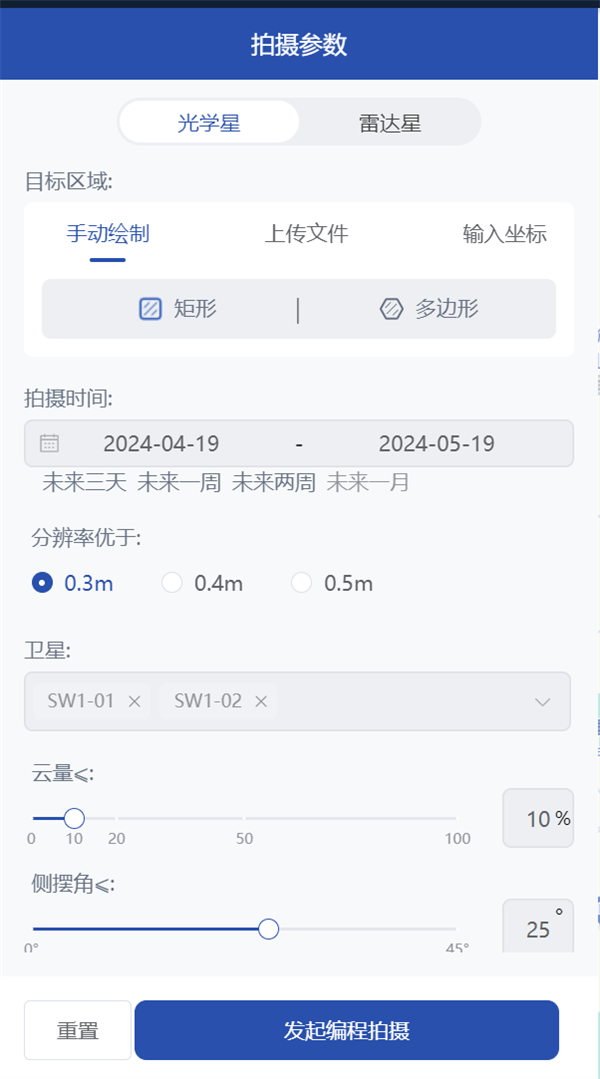
Task: Open the start date 2024-04-19 picker
Action: 161,443
